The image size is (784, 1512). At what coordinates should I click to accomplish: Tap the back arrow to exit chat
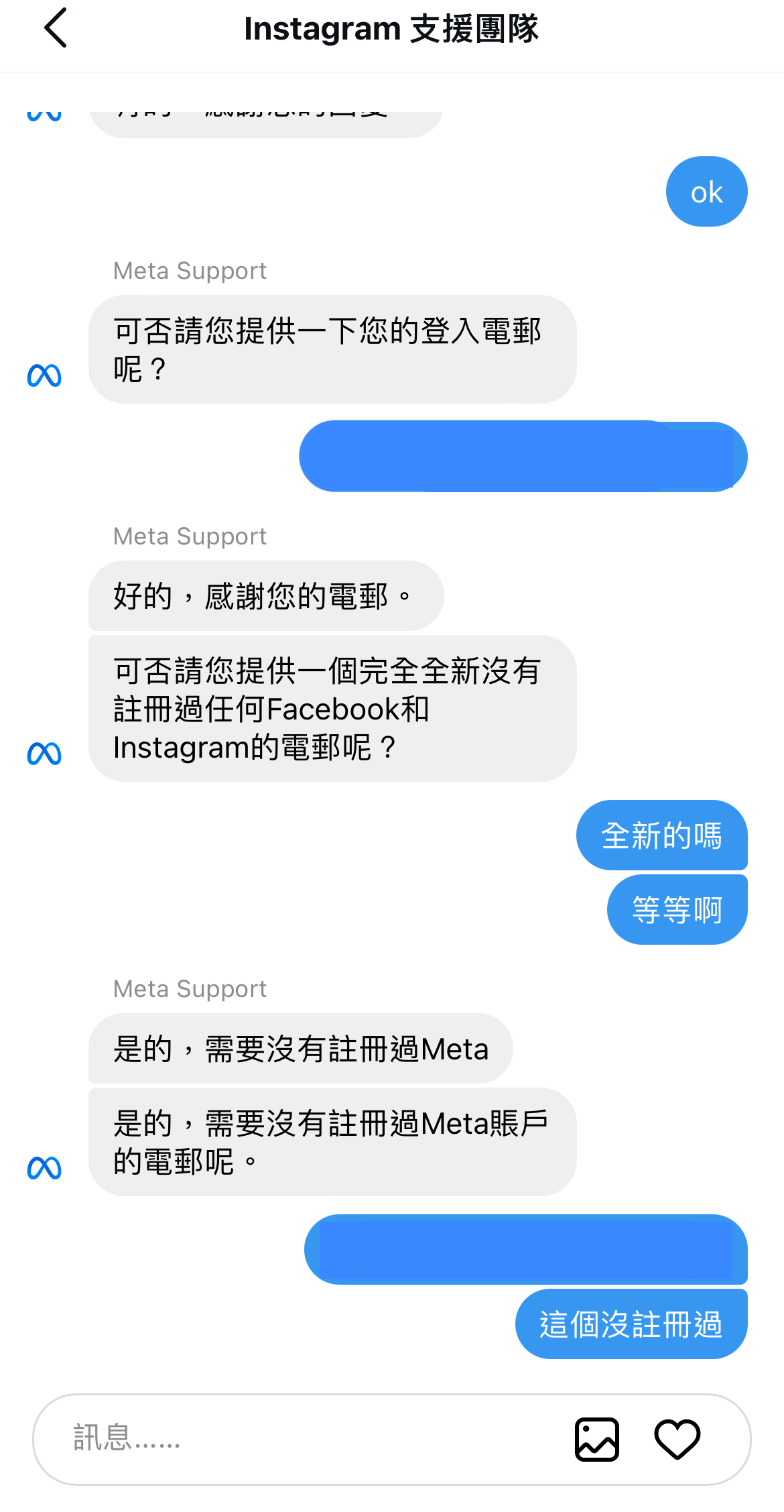[56, 28]
